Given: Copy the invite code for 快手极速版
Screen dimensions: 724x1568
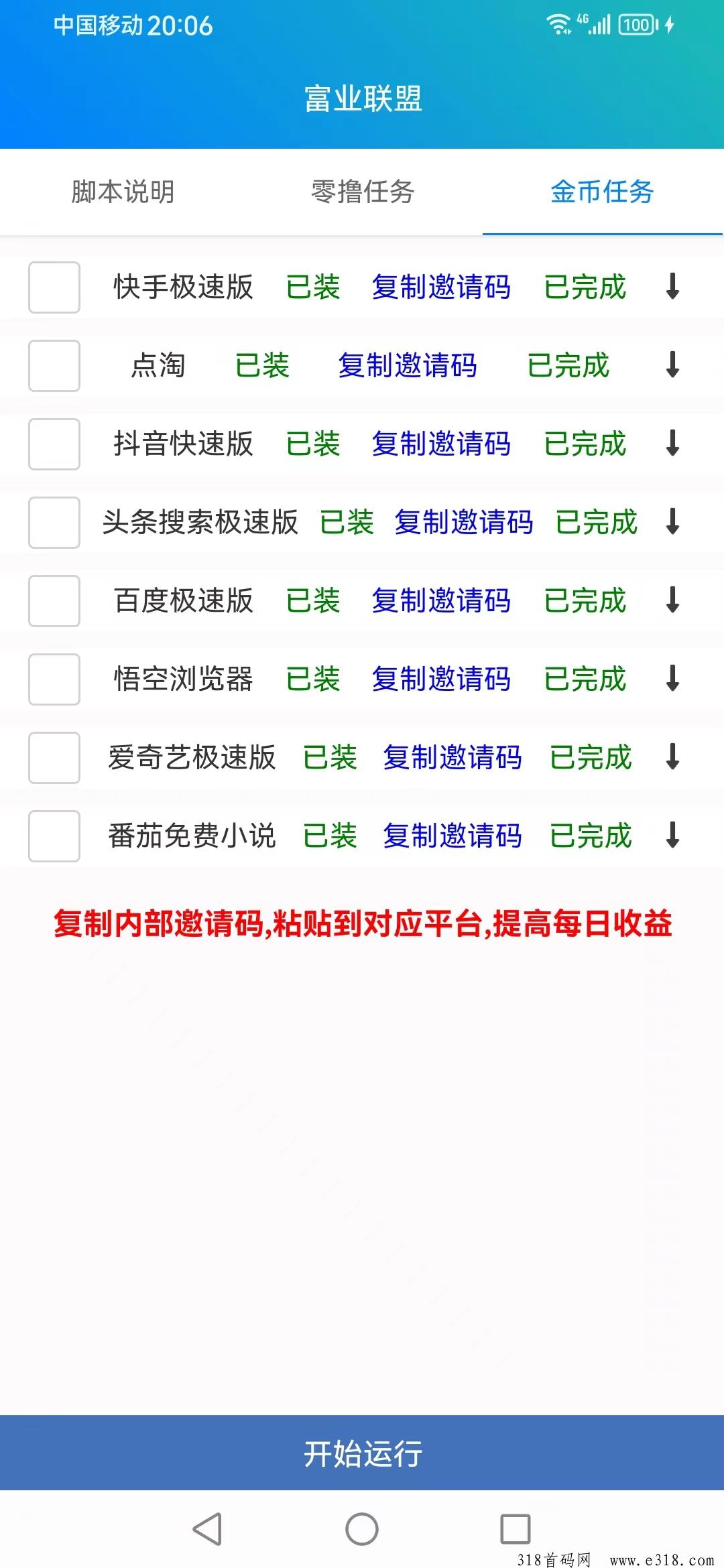Looking at the screenshot, I should tap(441, 287).
